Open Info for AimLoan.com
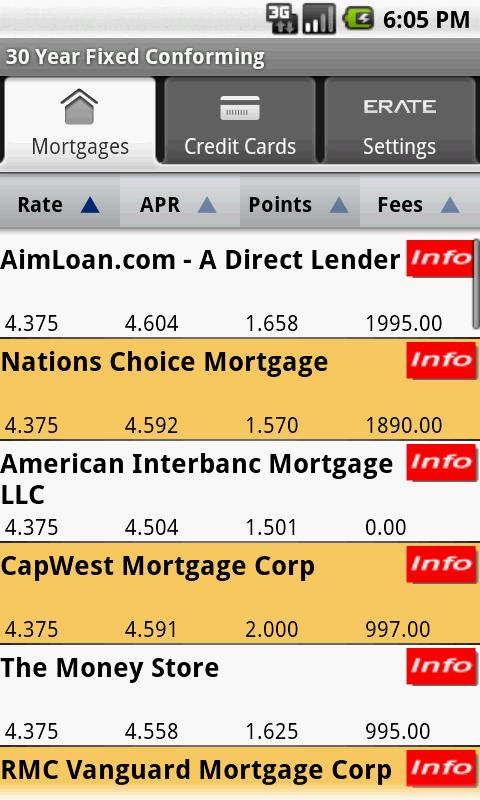The height and width of the screenshot is (800, 480). coord(441,258)
